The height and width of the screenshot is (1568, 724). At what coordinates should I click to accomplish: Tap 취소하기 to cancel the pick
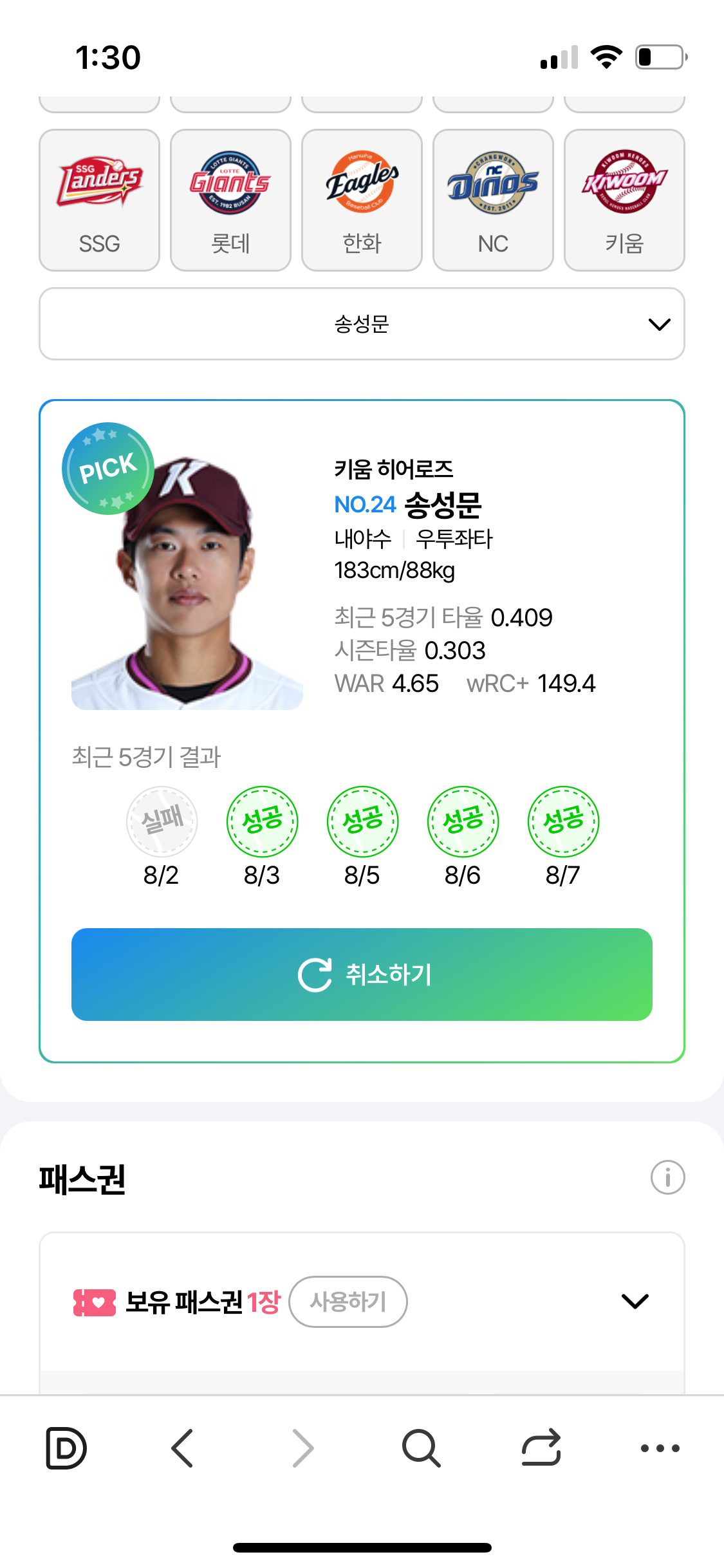(x=362, y=975)
